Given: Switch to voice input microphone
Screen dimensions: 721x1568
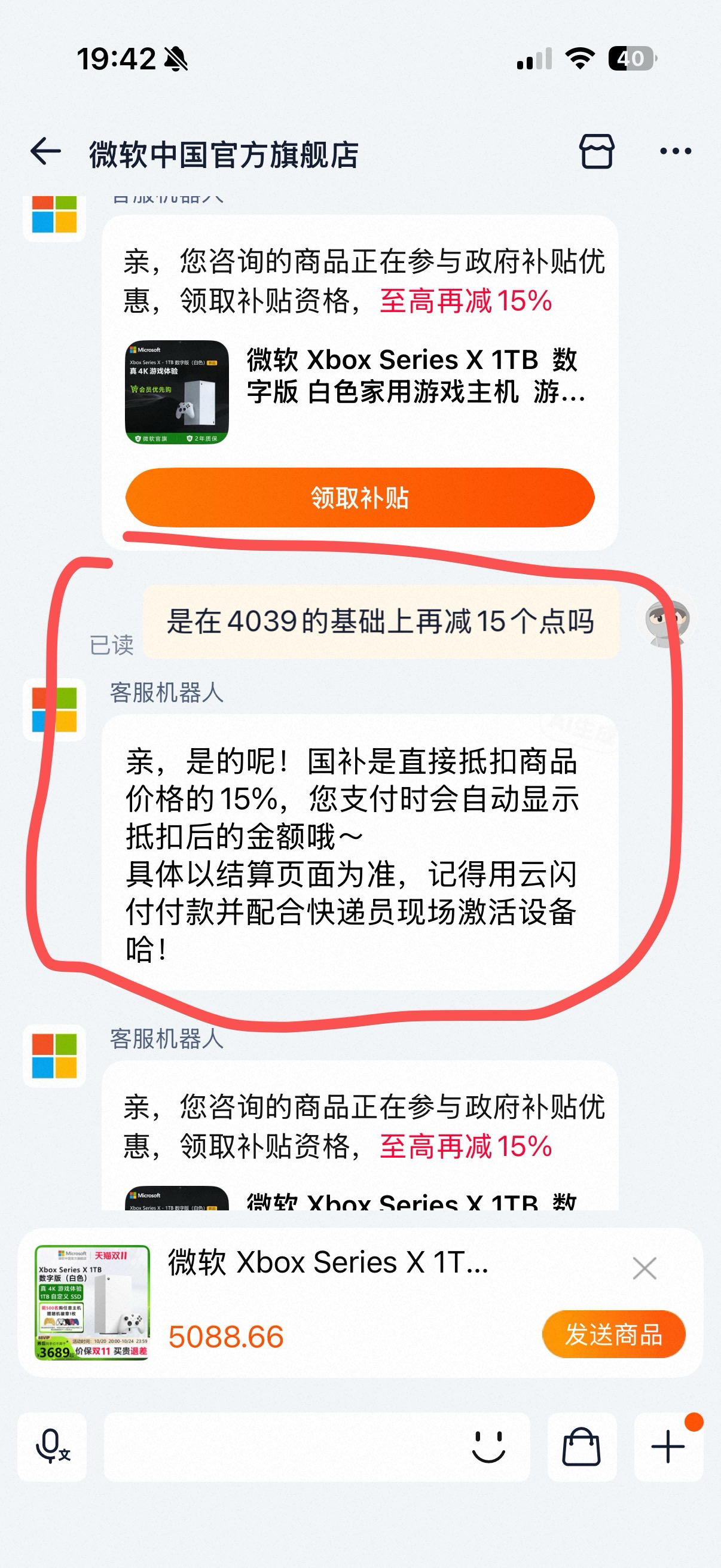Looking at the screenshot, I should click(53, 1446).
